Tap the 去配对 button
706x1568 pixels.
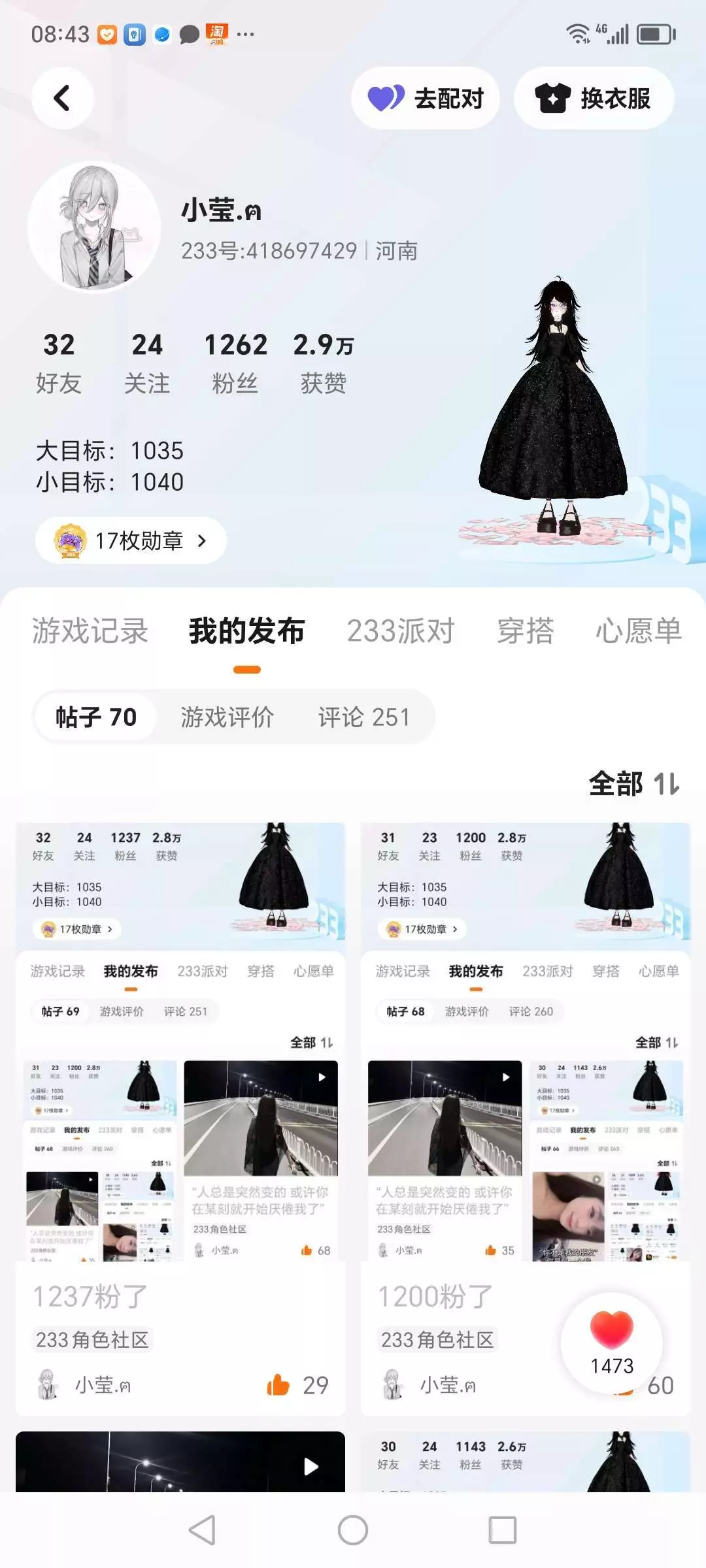coord(426,98)
